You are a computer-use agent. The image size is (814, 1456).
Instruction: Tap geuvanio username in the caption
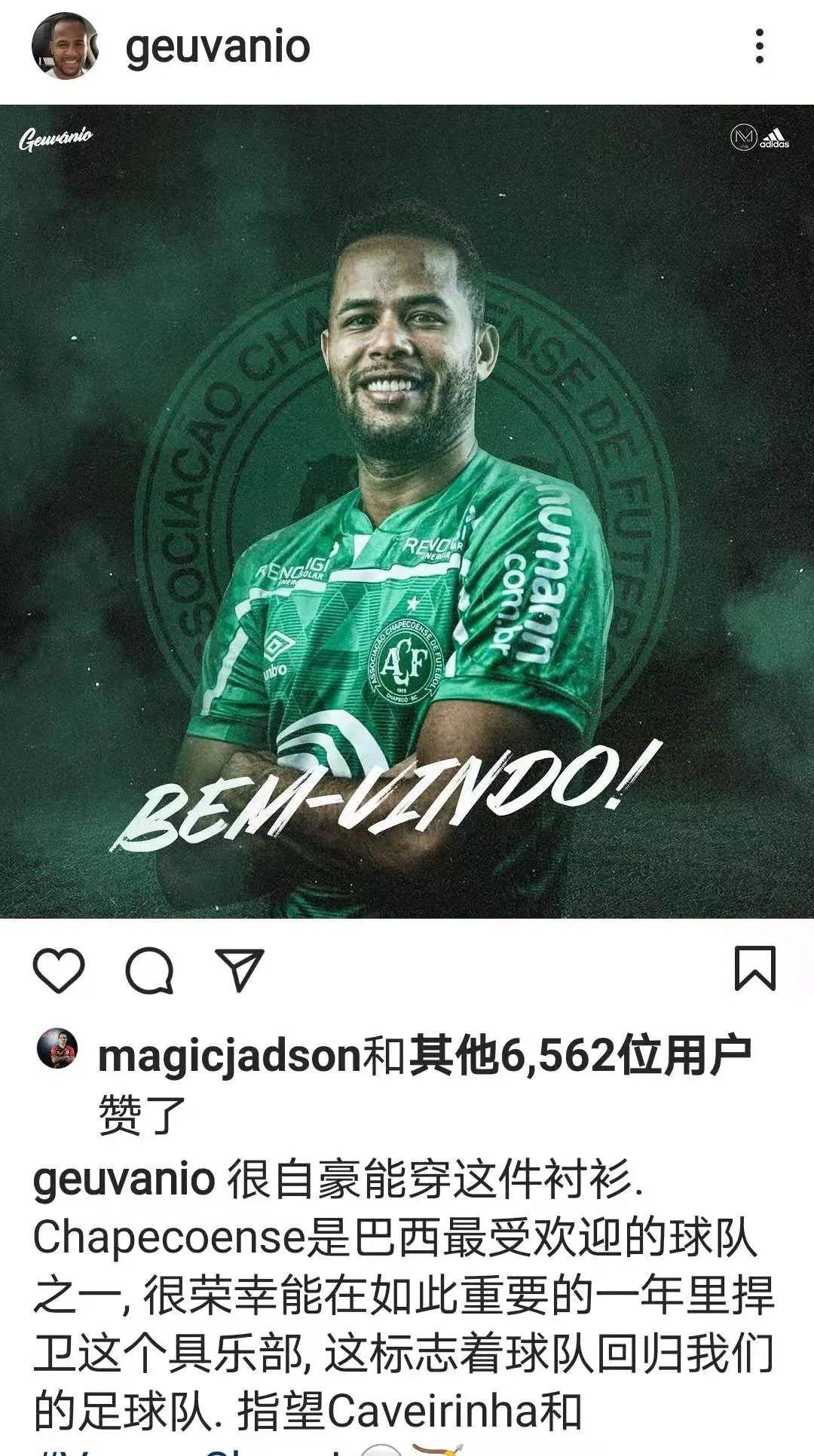pos(124,1179)
